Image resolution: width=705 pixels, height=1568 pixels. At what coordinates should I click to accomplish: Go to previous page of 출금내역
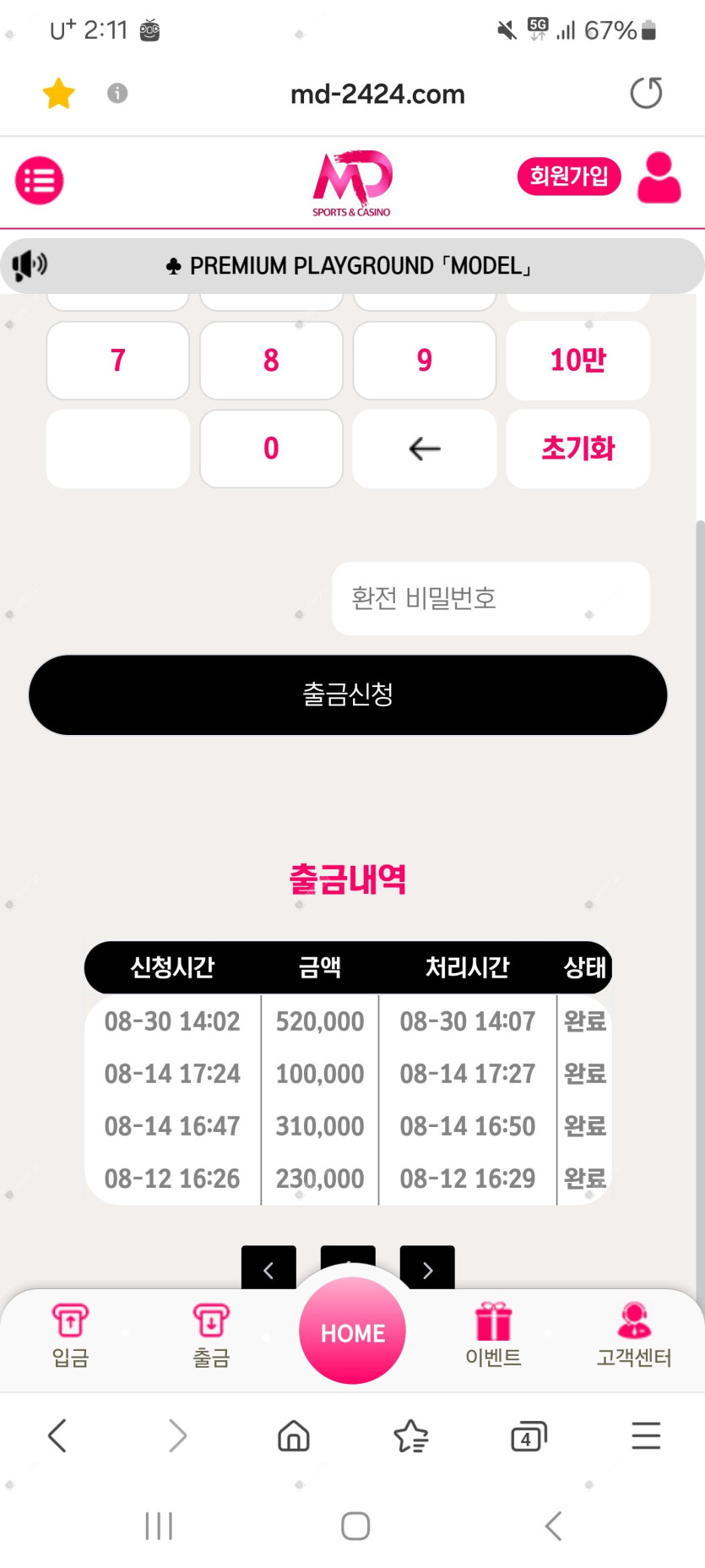click(x=268, y=1269)
